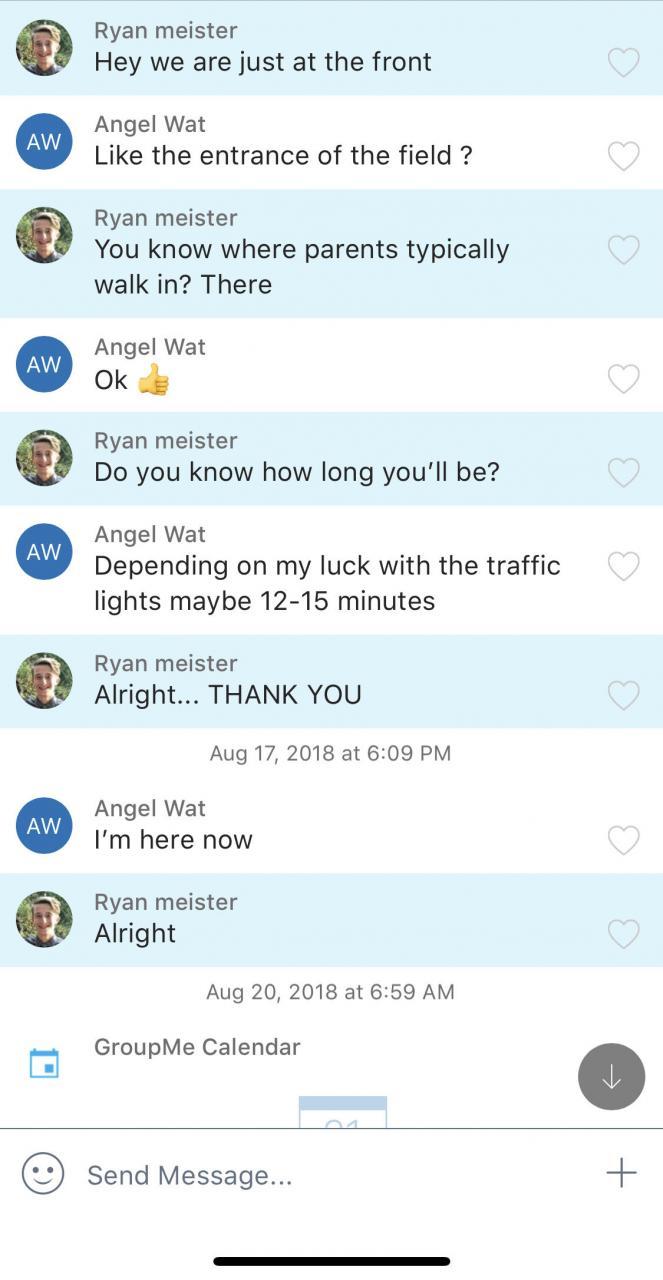The height and width of the screenshot is (1280, 663).
Task: Heart the "You know where parents typically" message
Action: [623, 250]
